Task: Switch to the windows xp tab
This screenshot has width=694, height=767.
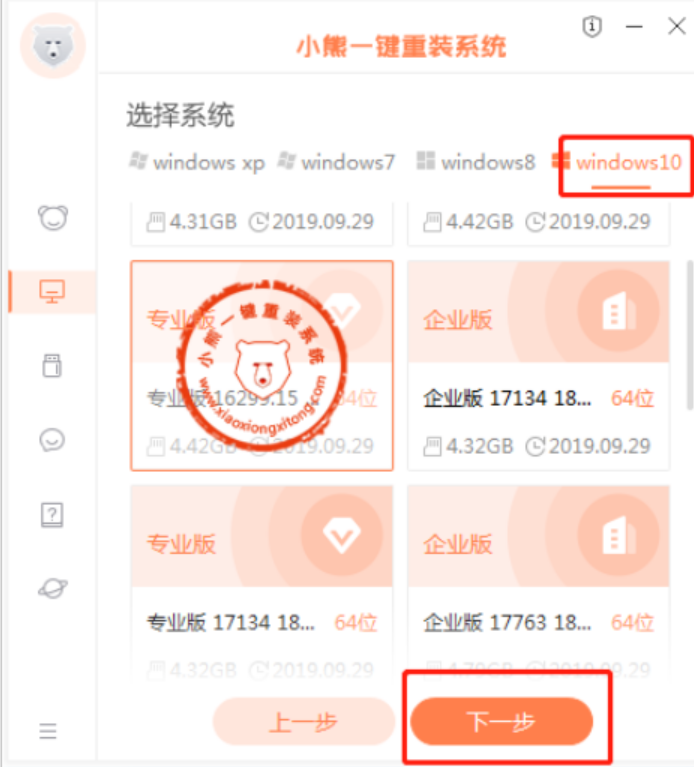Action: click(197, 162)
